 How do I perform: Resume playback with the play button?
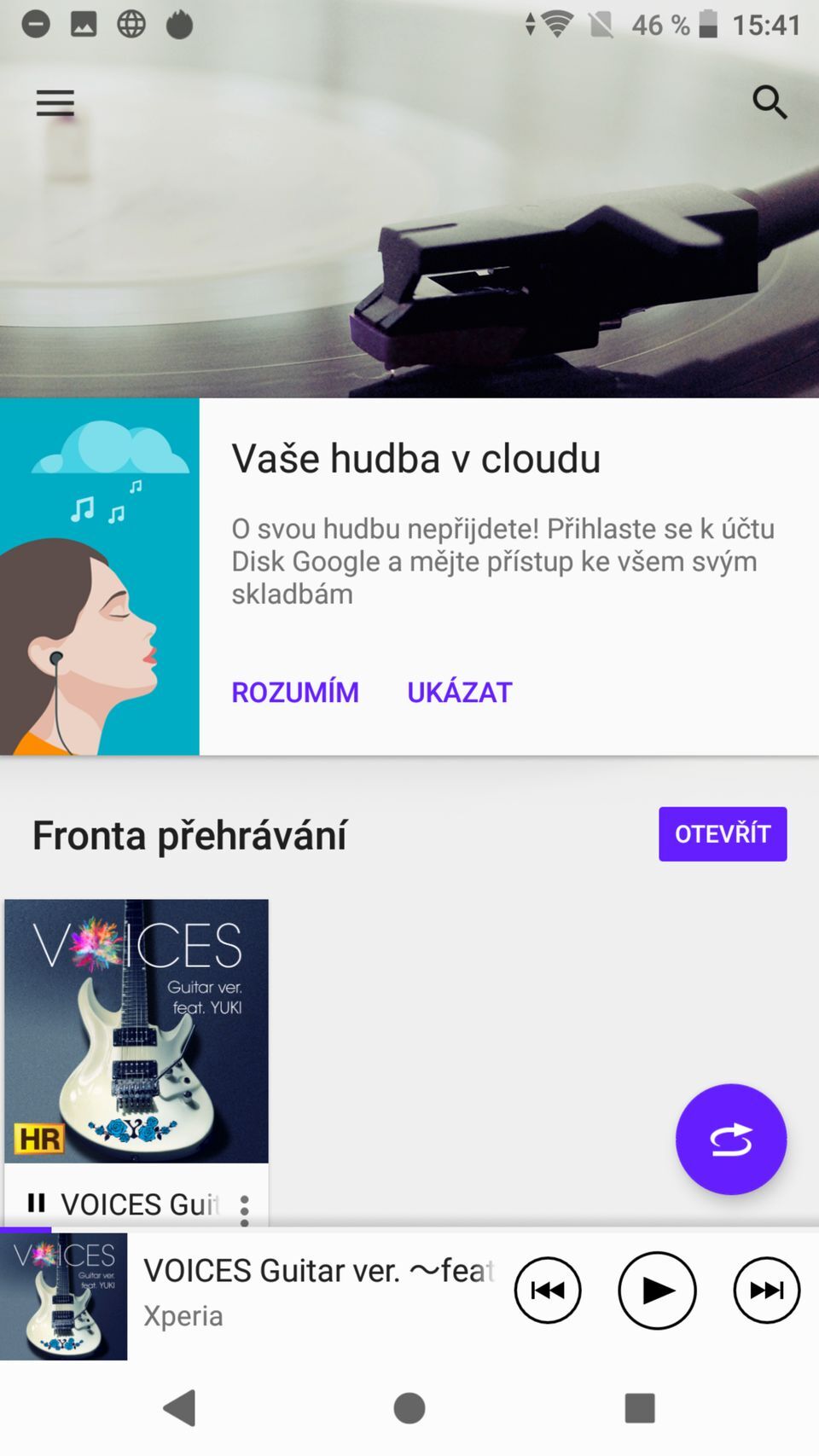click(656, 1291)
